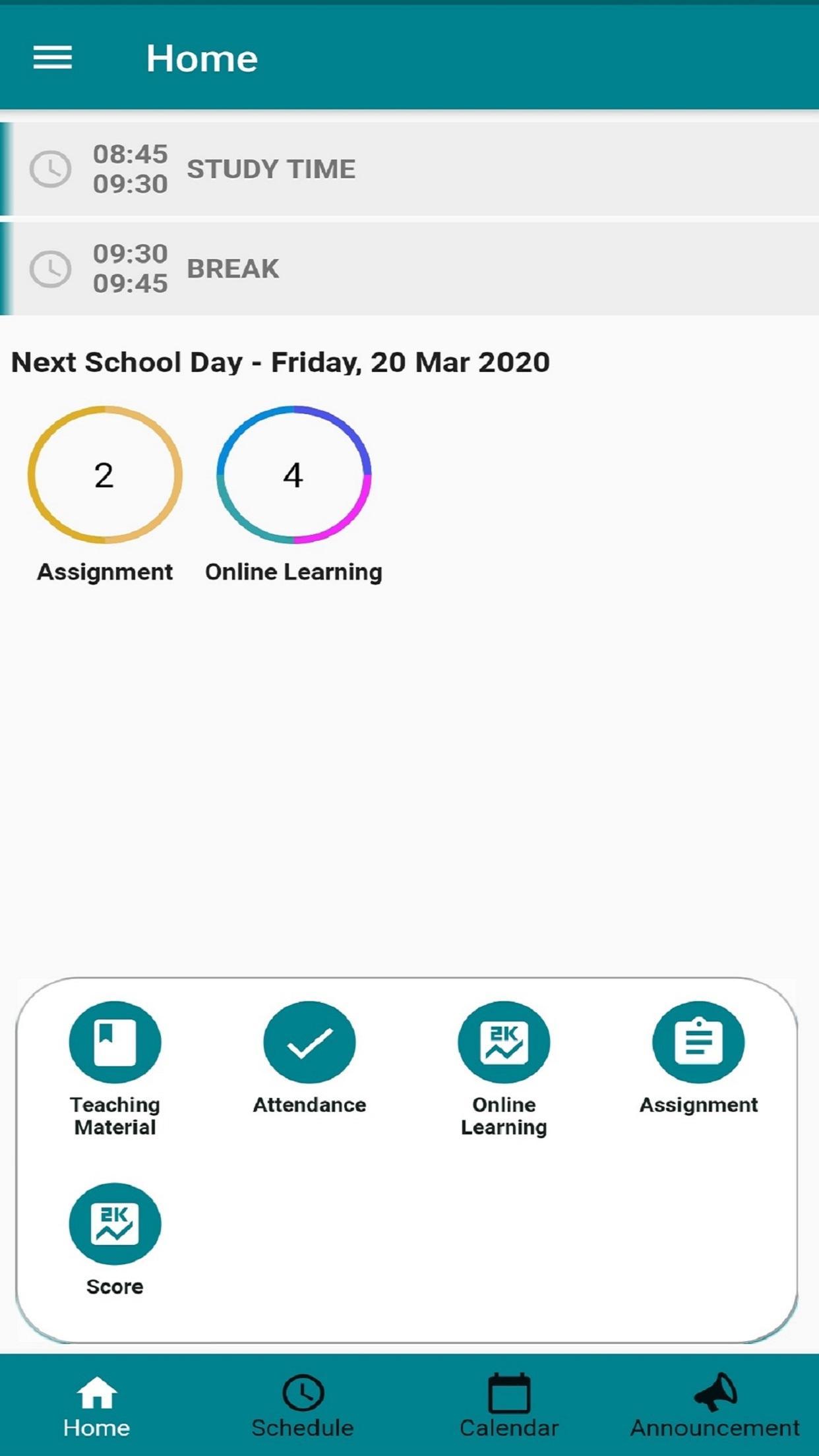
Task: Open the Attendance shortcut
Action: [309, 1043]
